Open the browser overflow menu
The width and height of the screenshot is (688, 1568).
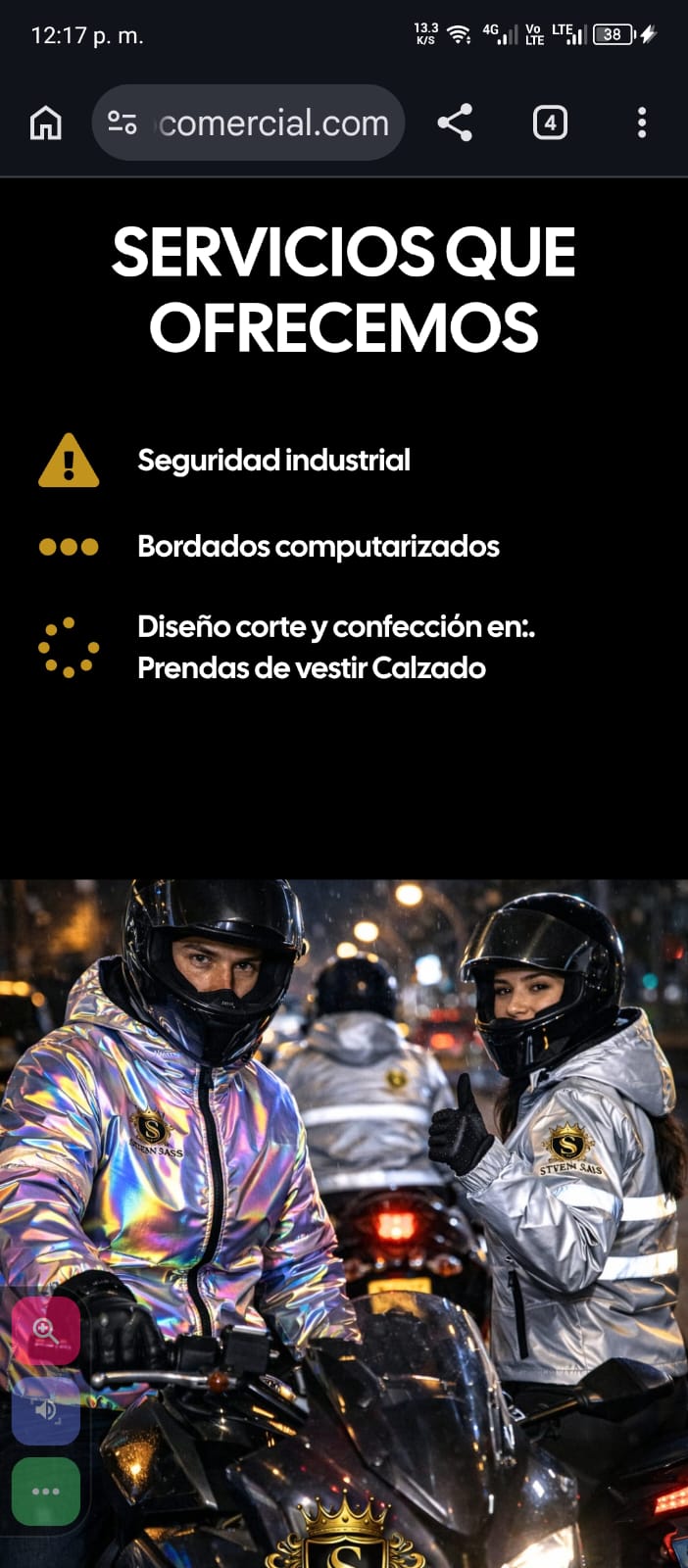pyautogui.click(x=642, y=123)
